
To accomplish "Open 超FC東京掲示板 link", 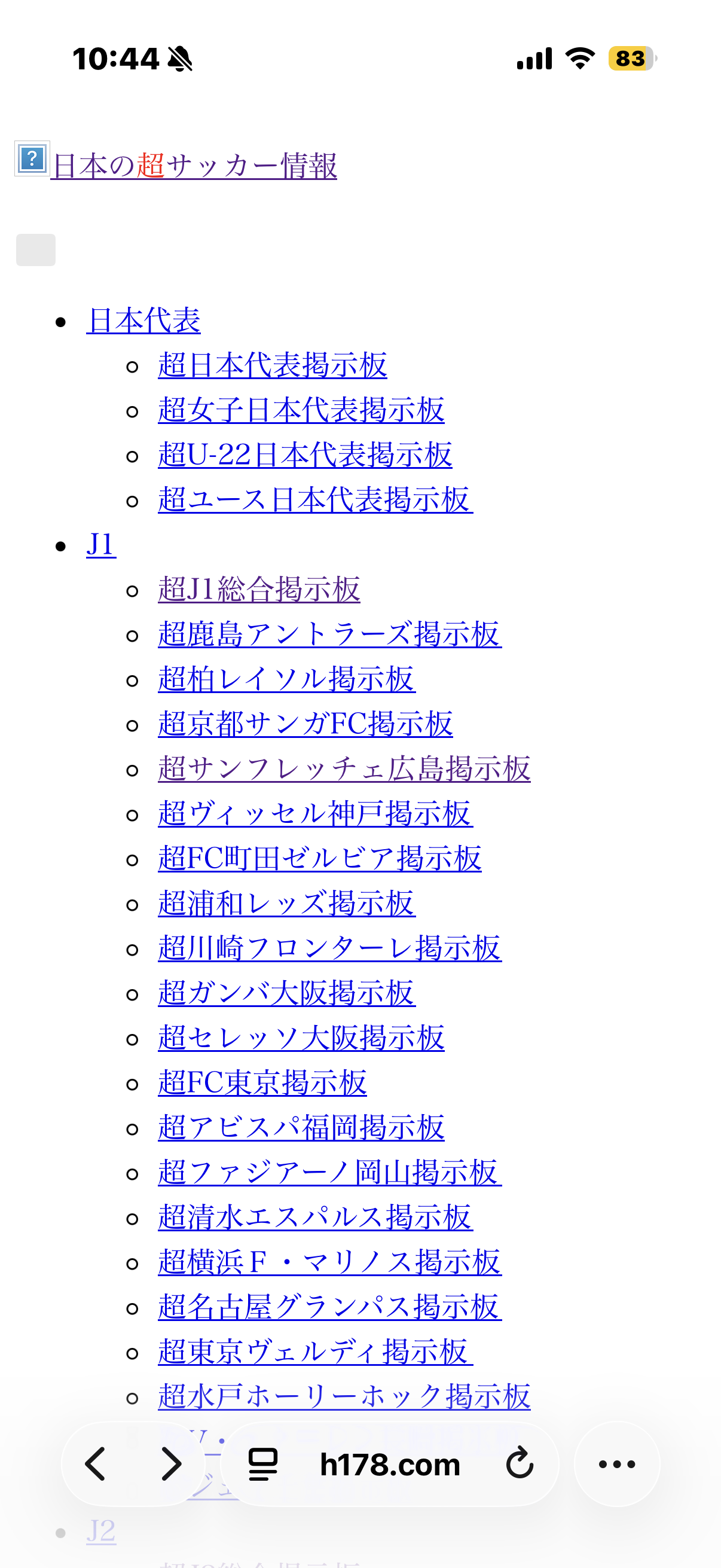I will pyautogui.click(x=262, y=1083).
